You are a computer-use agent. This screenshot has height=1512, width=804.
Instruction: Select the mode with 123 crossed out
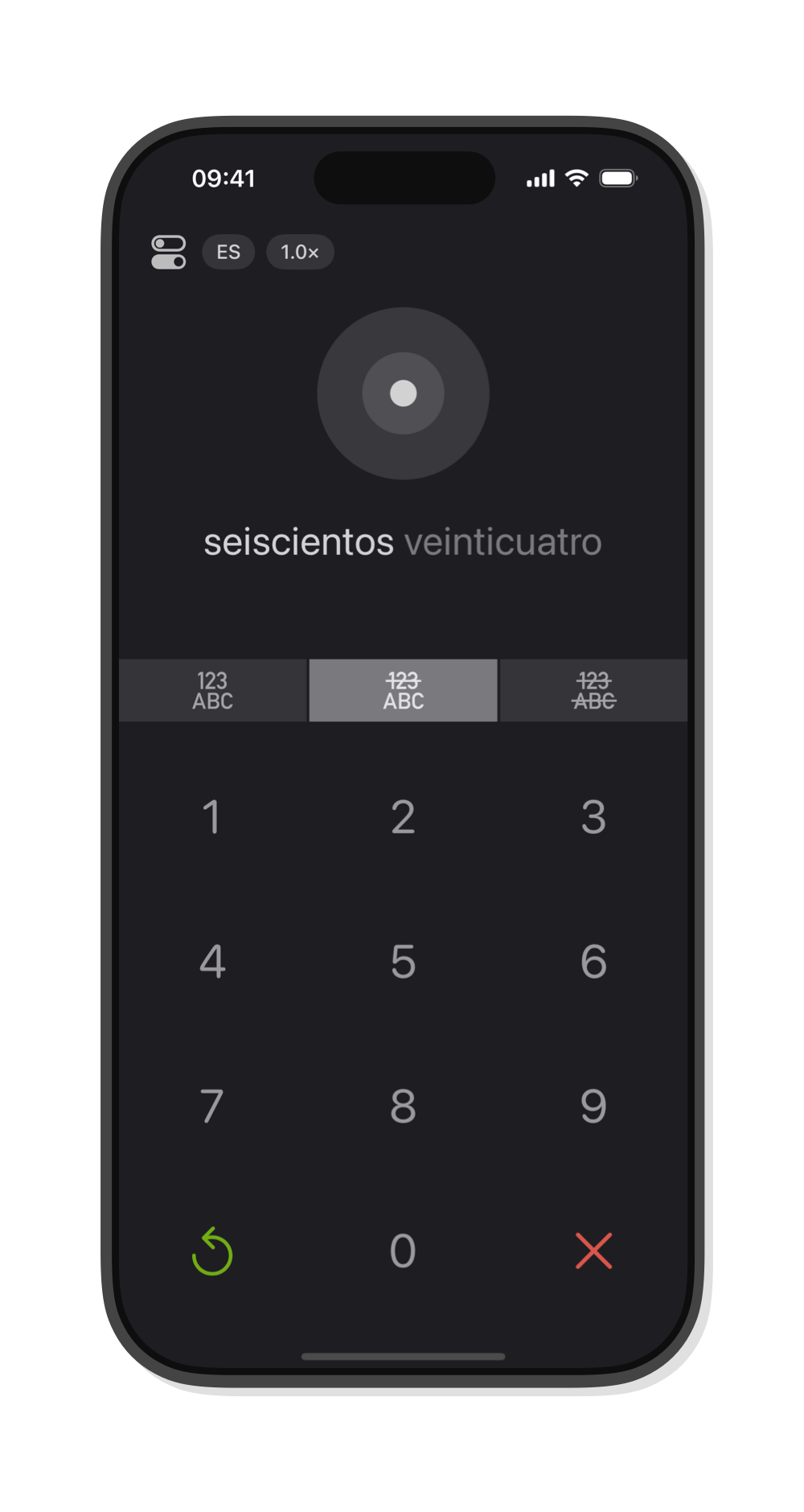pos(403,690)
